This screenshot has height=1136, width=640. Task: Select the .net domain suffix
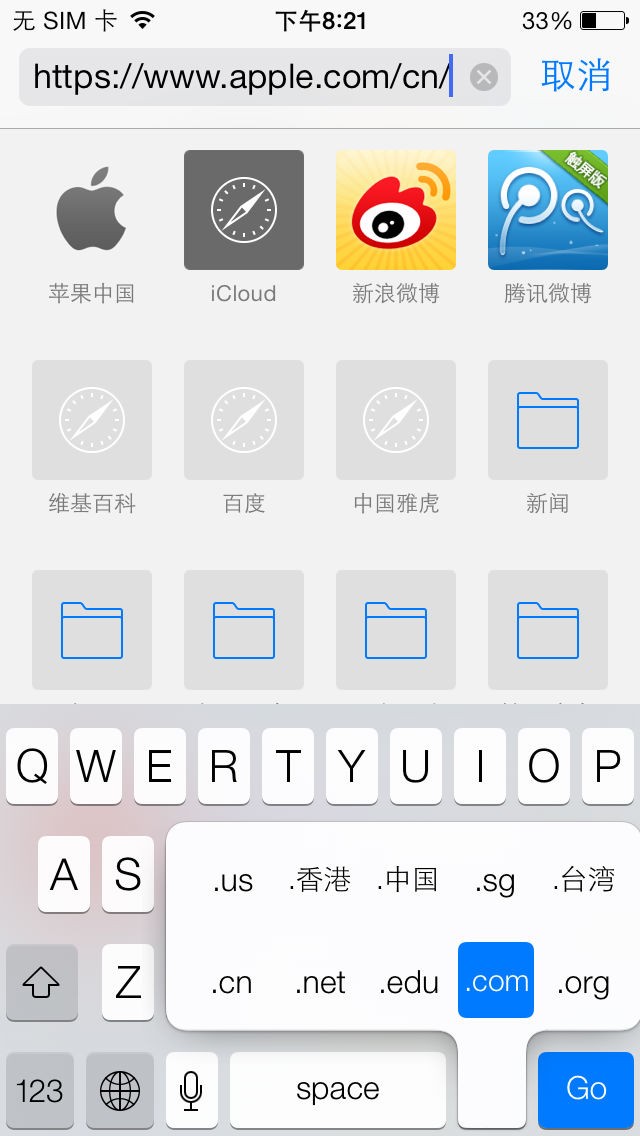coord(320,983)
